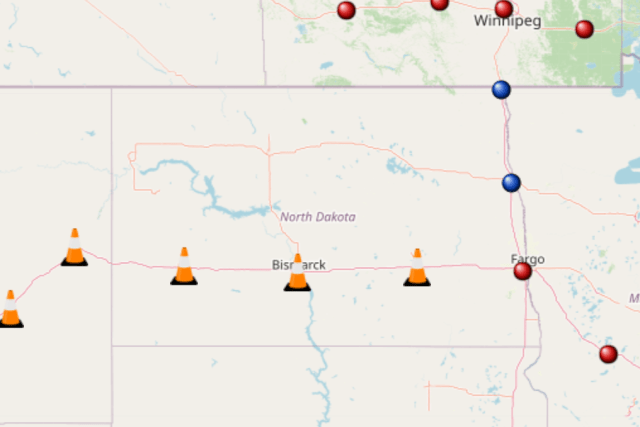
Task: Tap the cone between Bismarck and Fargo
Action: (417, 268)
